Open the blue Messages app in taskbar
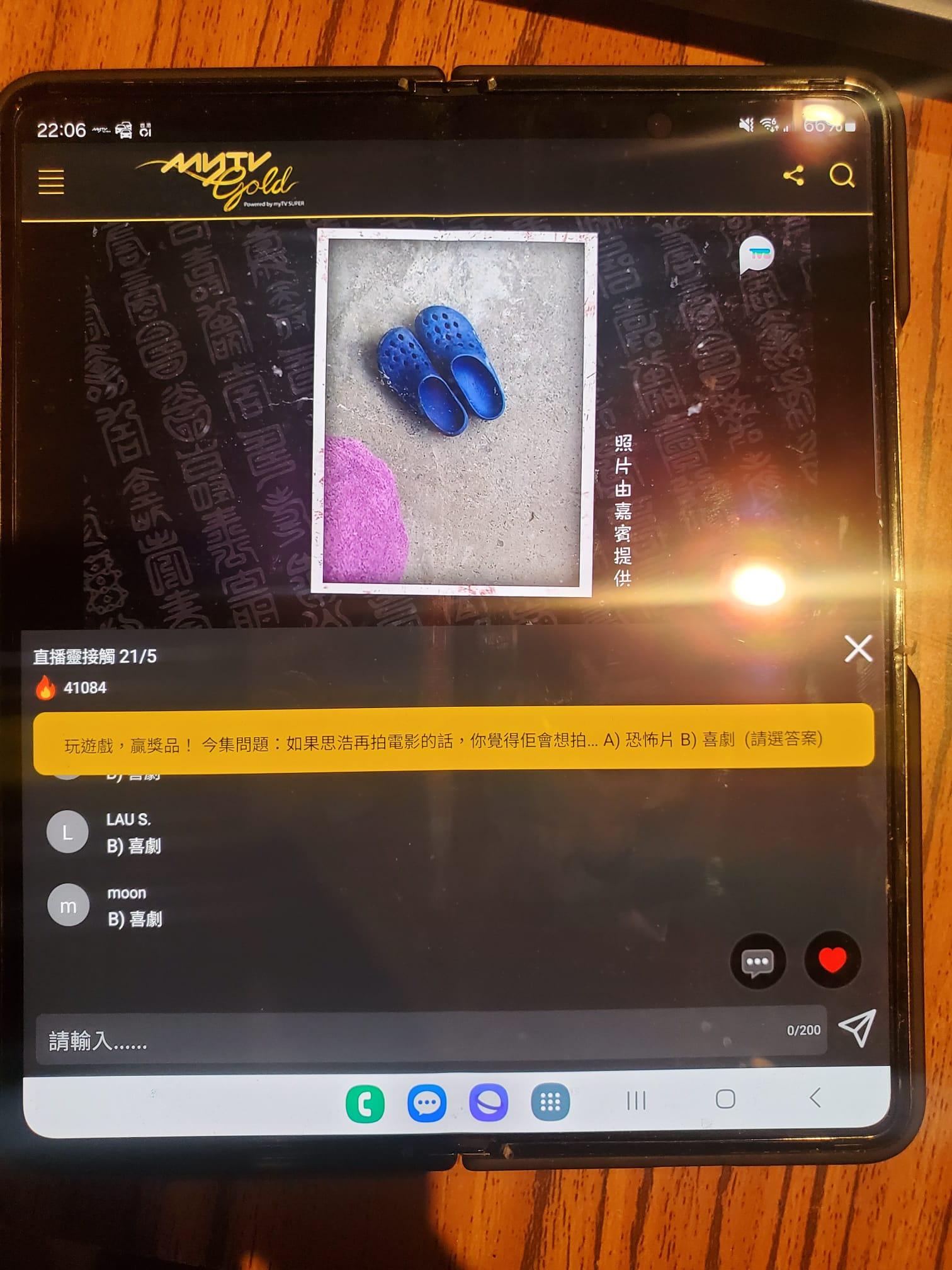Viewport: 952px width, 1270px height. 427,1103
